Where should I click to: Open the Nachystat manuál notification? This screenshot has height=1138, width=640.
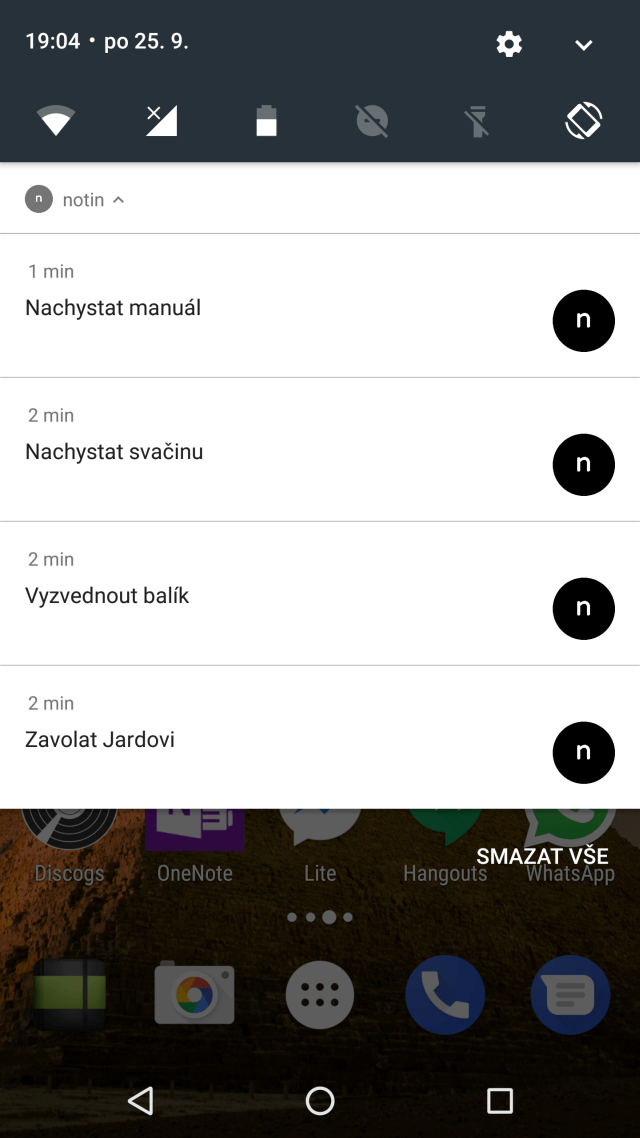[320, 306]
